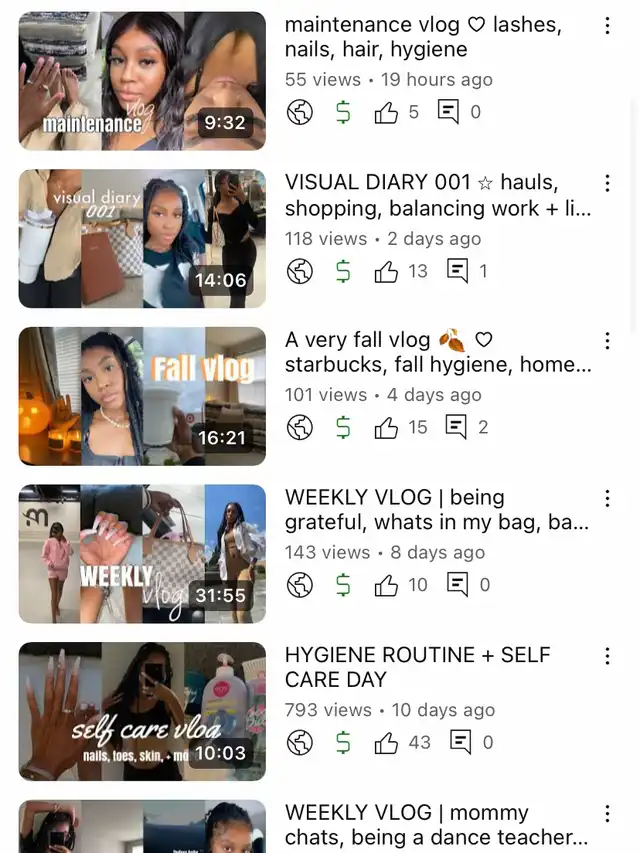Open options for WEEKLY VLOG mommy chats
Image resolution: width=640 pixels, height=853 pixels.
607,814
